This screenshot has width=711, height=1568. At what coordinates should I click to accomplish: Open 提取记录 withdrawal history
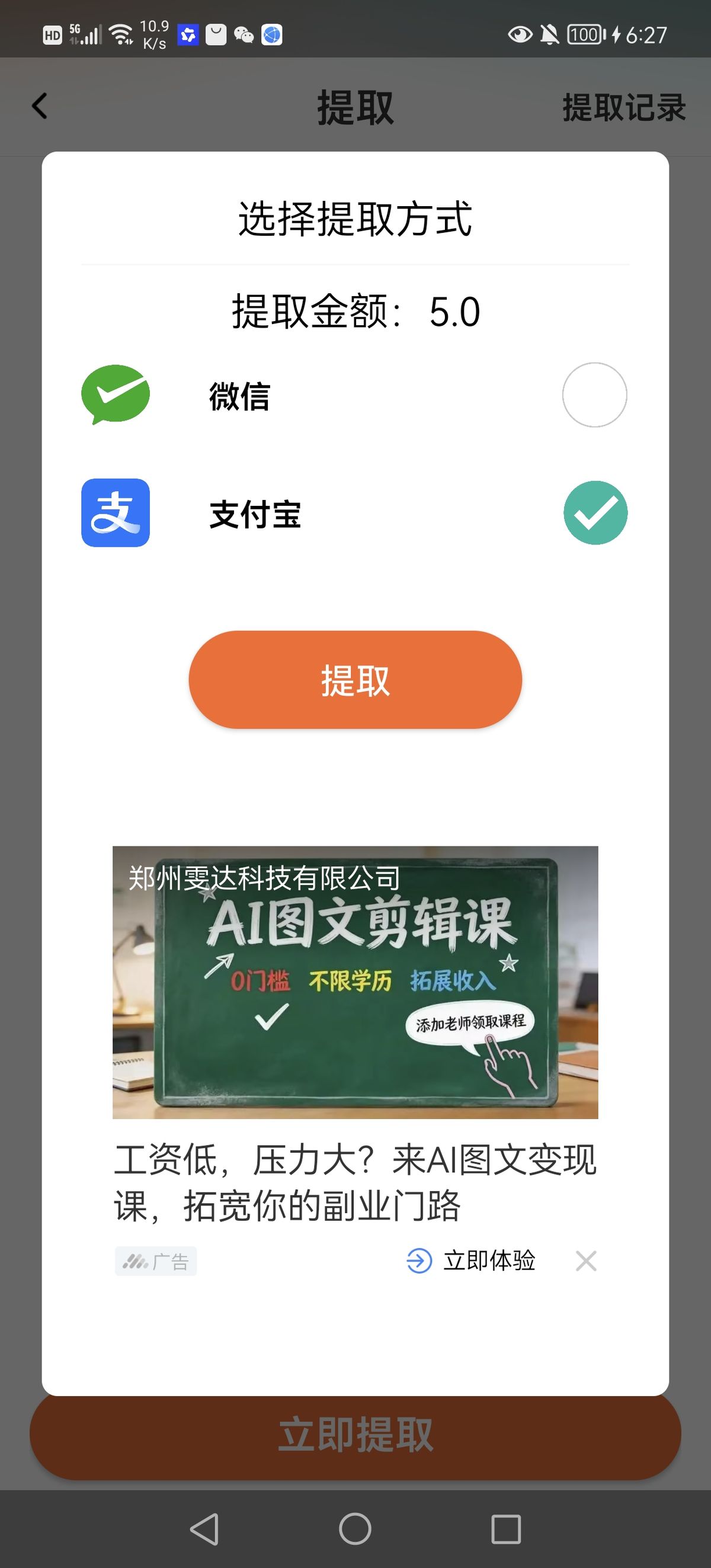pos(623,108)
